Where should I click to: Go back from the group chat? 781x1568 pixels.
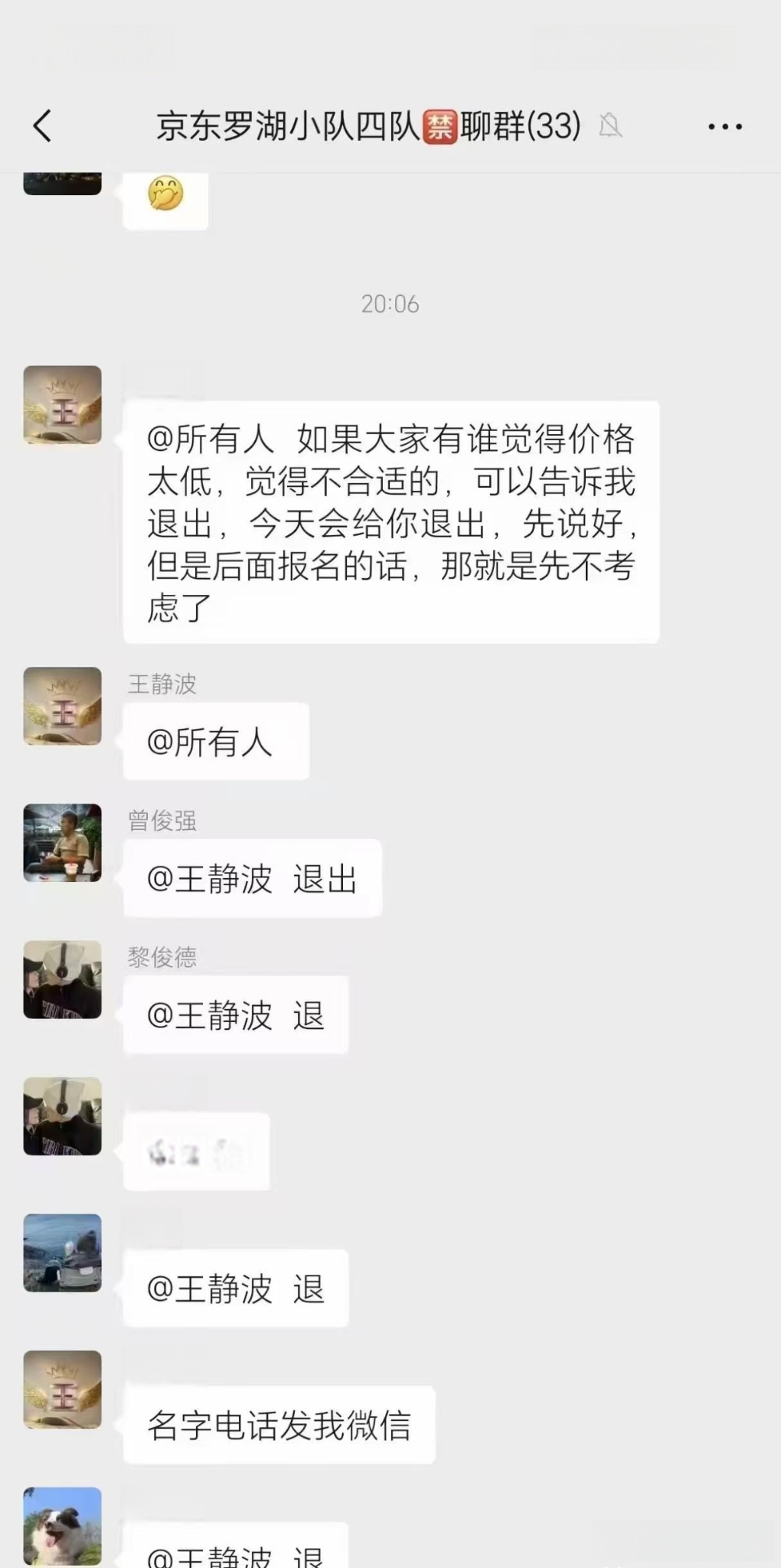(43, 126)
